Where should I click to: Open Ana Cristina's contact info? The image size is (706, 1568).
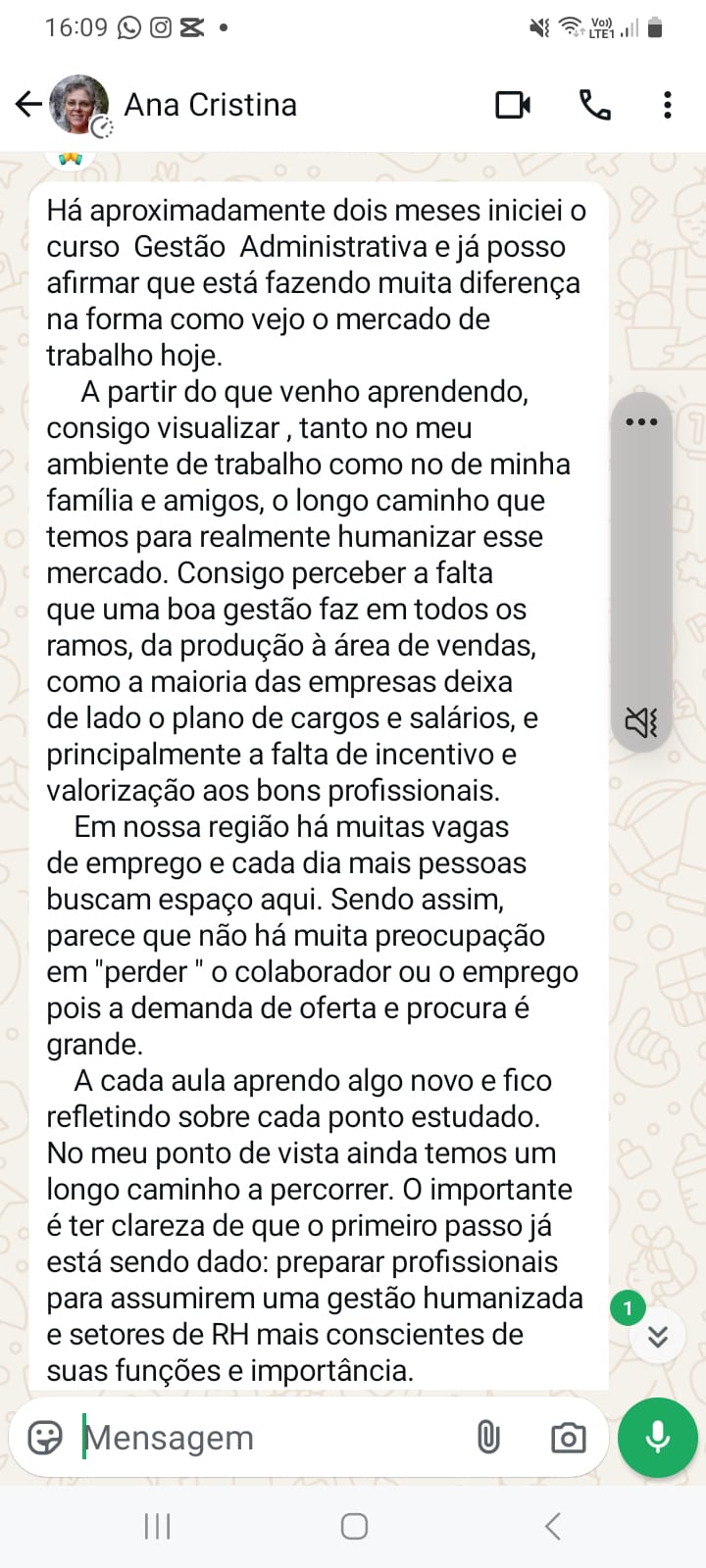[x=210, y=104]
